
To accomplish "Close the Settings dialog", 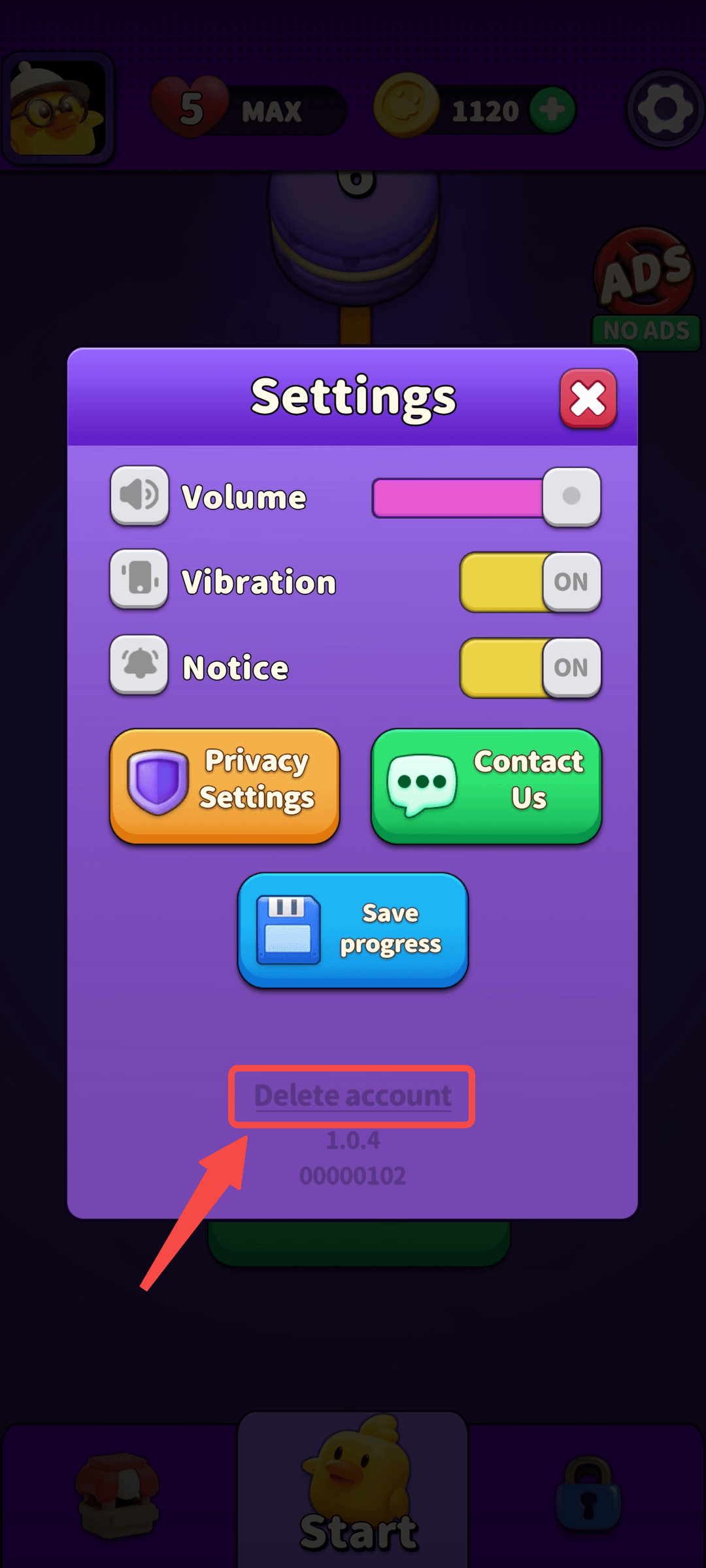I will (588, 399).
